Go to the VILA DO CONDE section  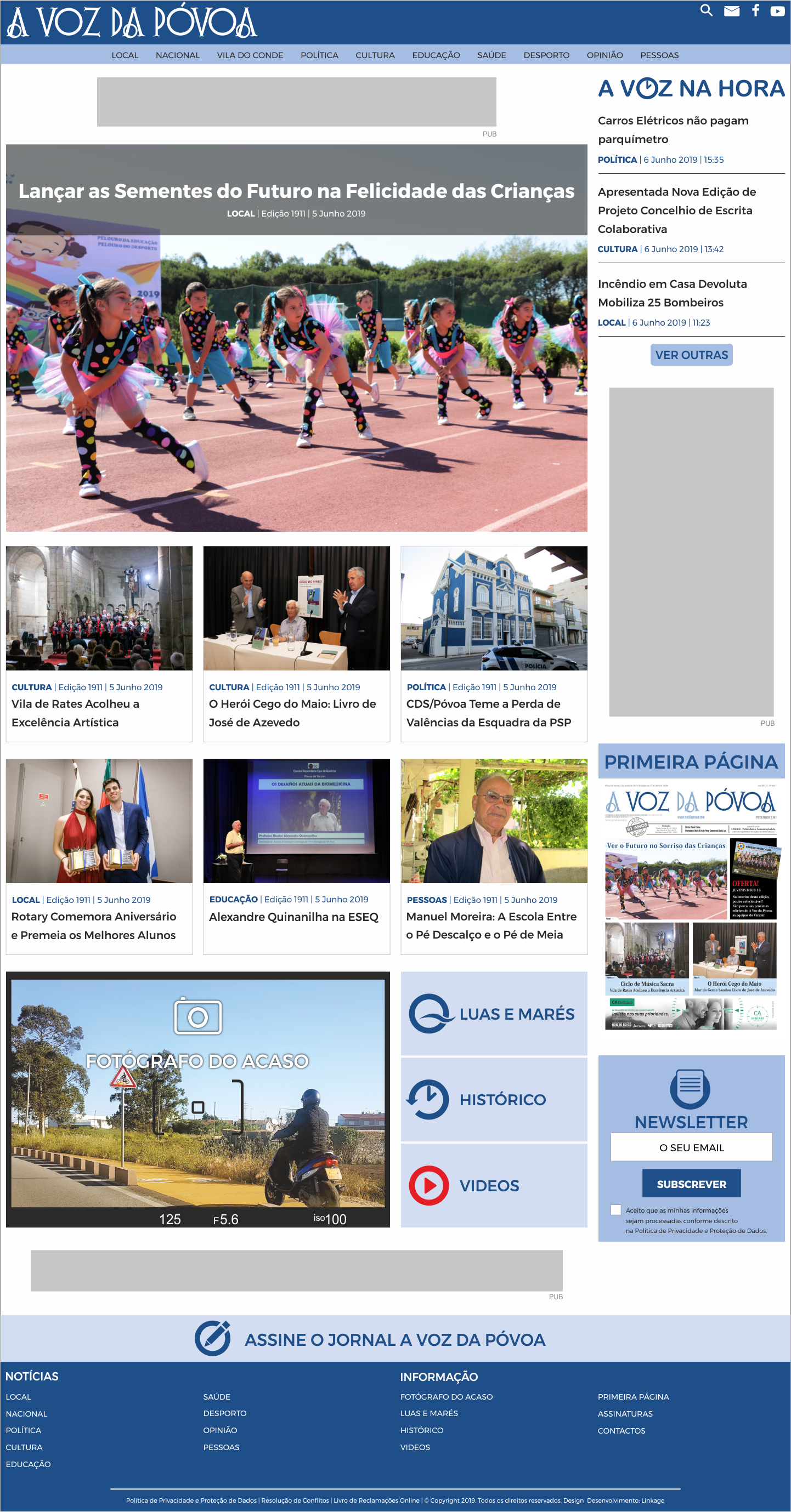[x=250, y=55]
